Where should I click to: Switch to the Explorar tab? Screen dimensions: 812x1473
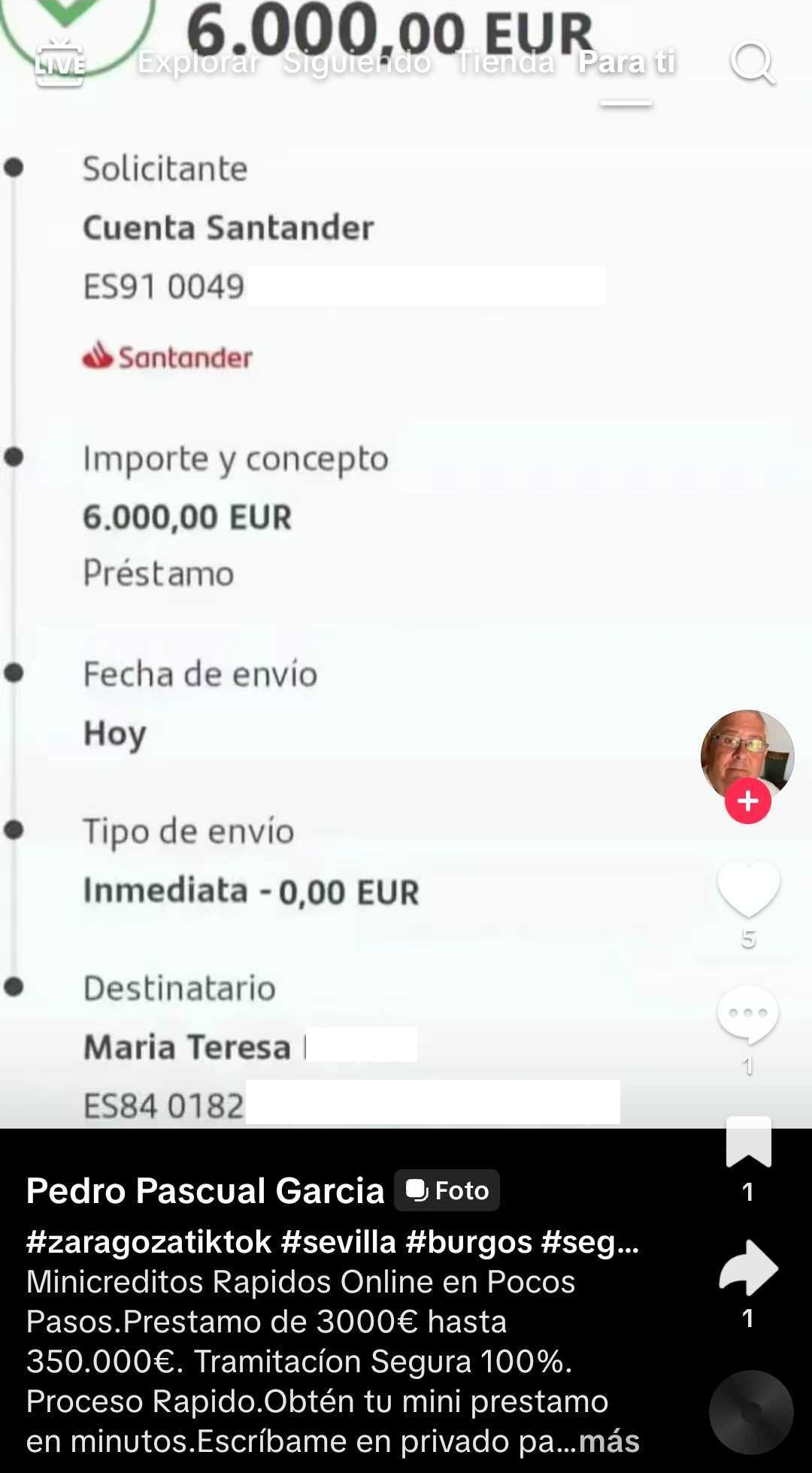click(198, 62)
